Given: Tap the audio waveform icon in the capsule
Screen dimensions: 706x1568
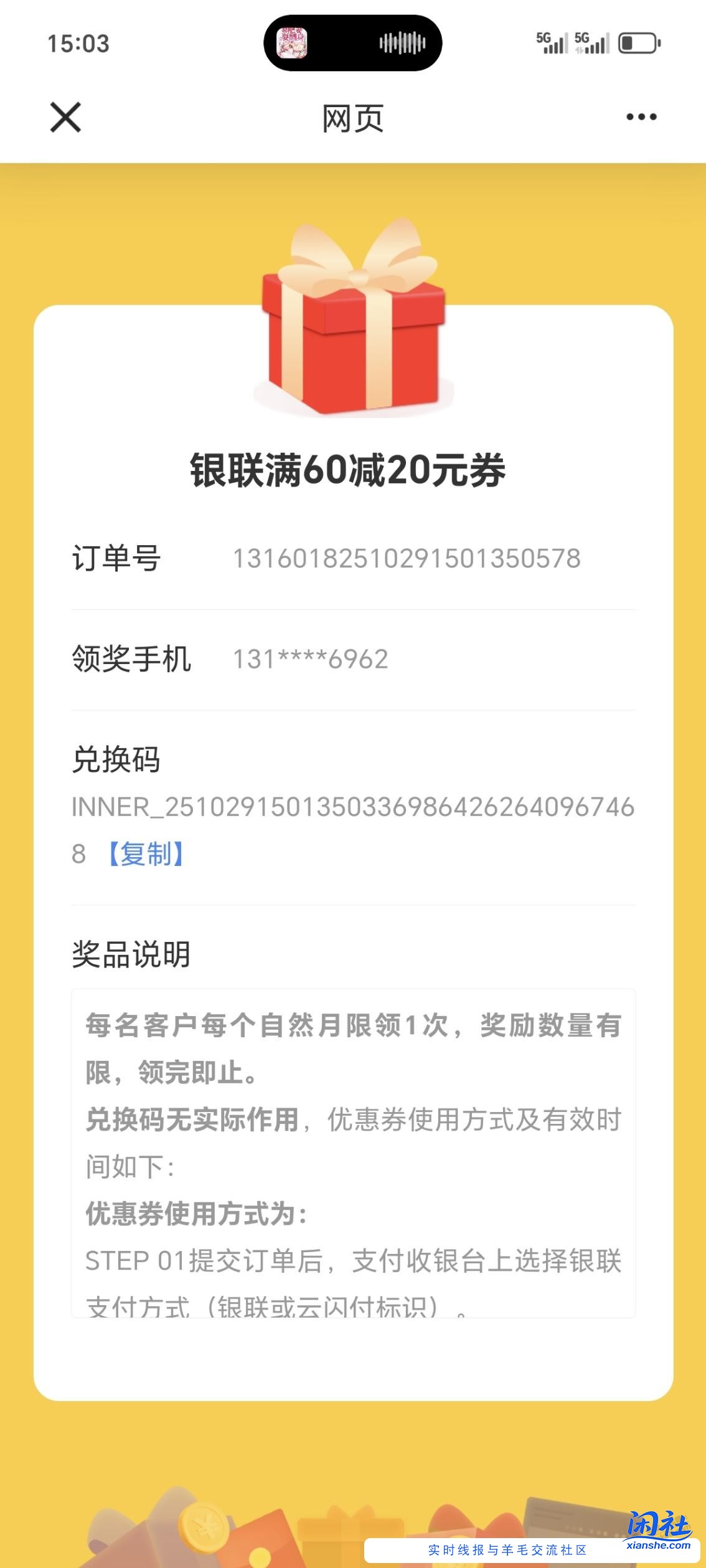Looking at the screenshot, I should point(402,44).
